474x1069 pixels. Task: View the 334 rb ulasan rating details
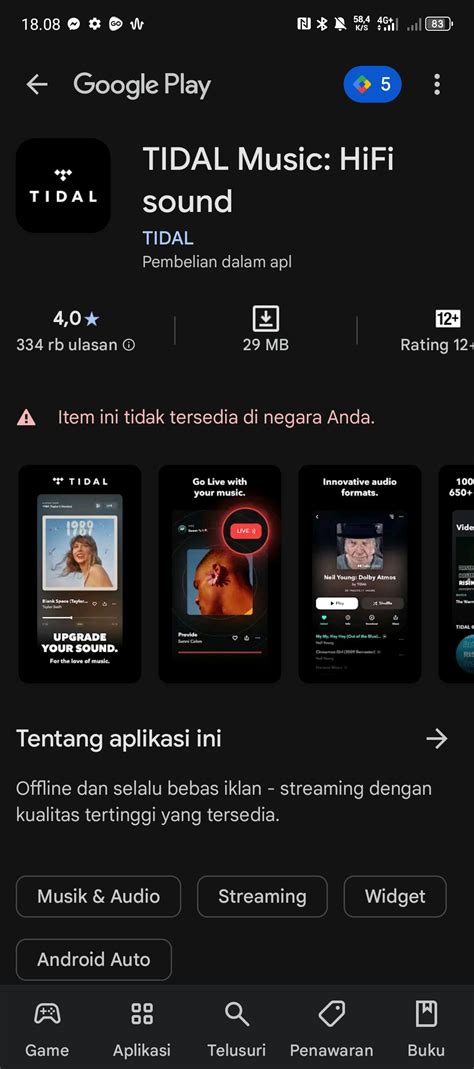tap(76, 331)
